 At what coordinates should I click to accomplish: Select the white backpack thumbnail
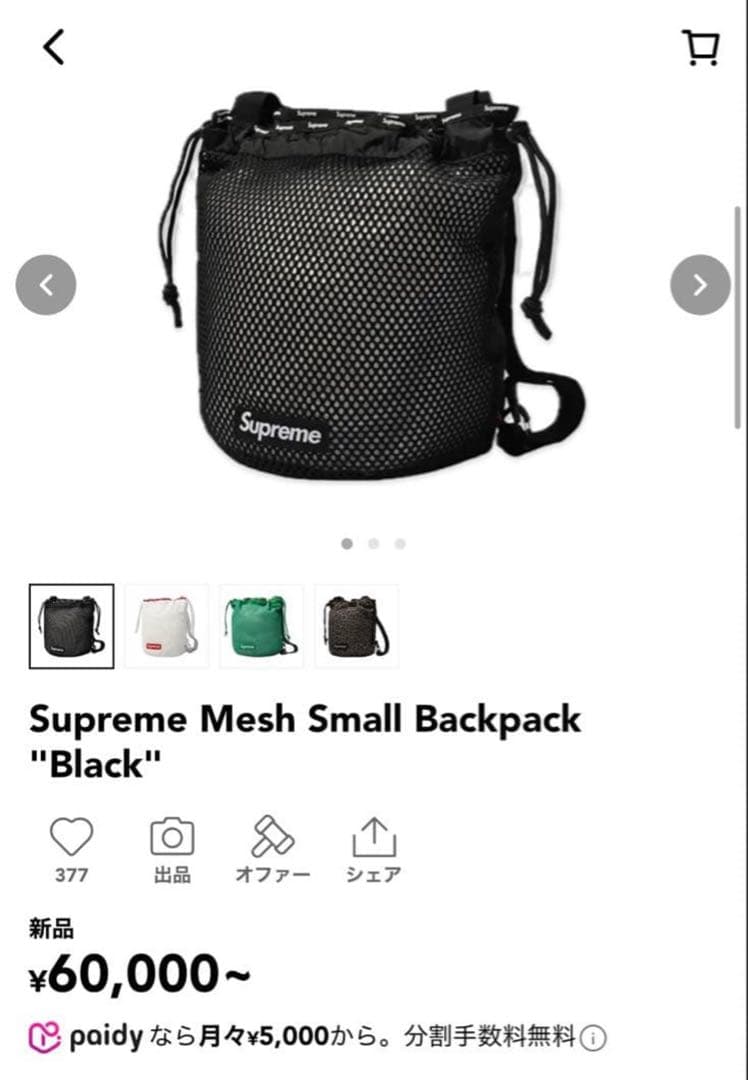point(167,626)
